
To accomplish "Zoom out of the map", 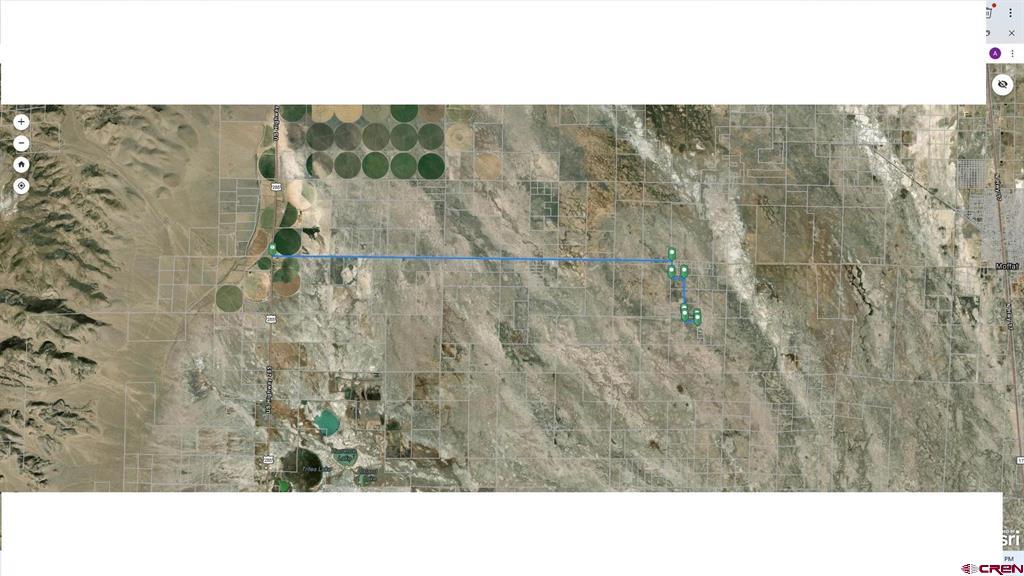I will [21, 143].
